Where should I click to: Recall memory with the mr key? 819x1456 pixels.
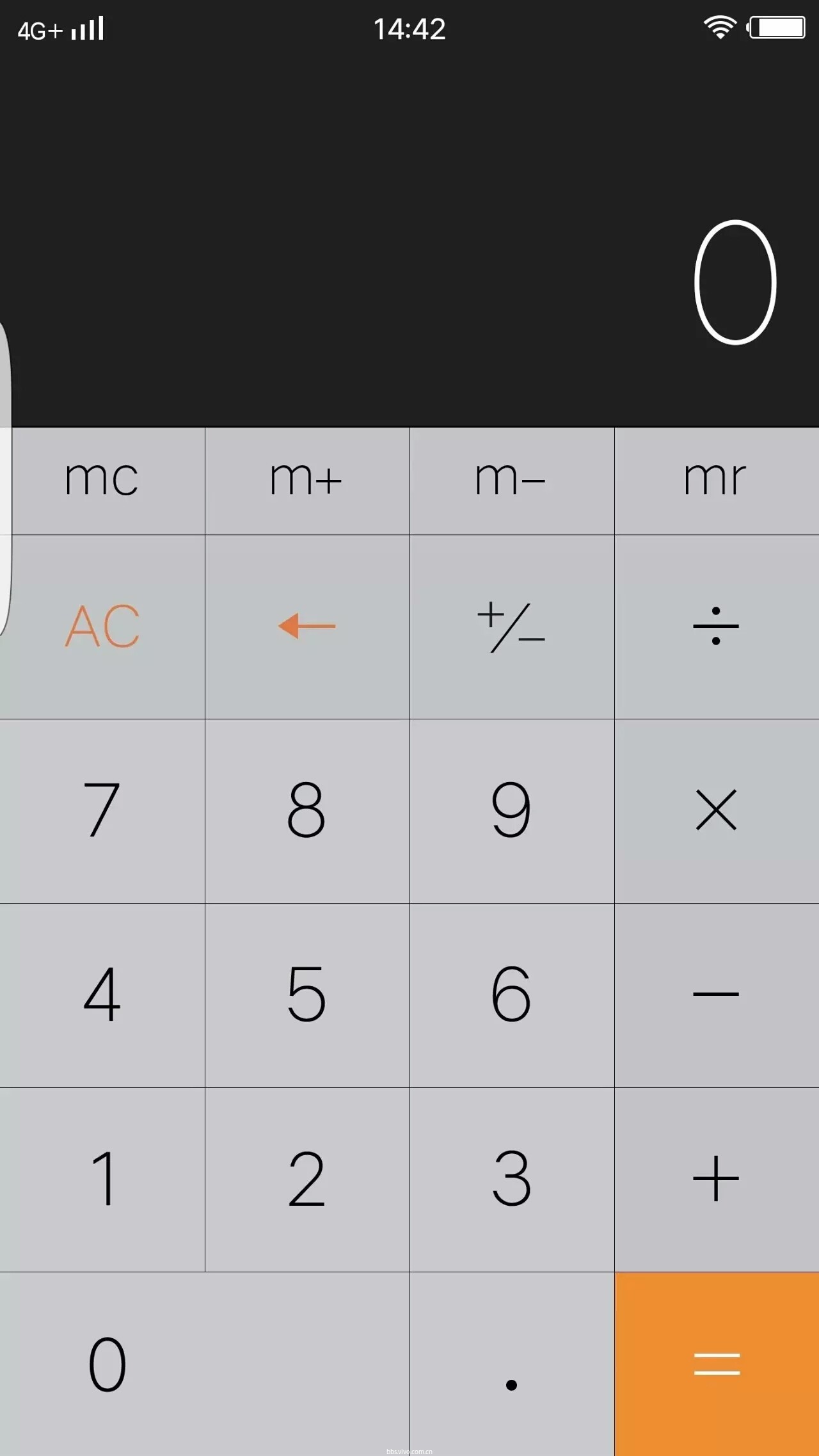coord(717,480)
